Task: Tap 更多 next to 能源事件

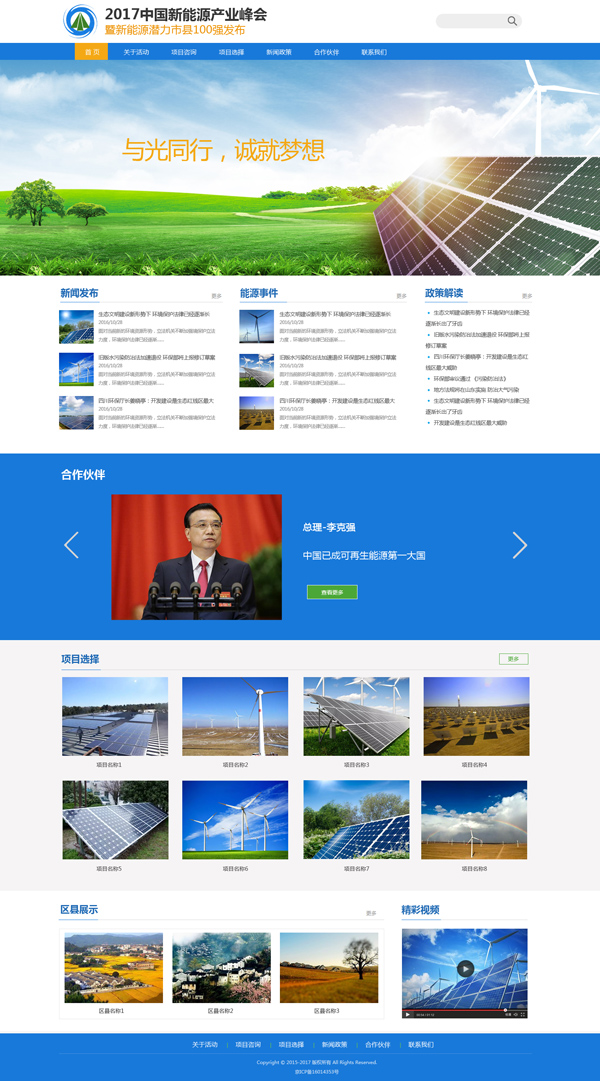Action: pos(401,296)
